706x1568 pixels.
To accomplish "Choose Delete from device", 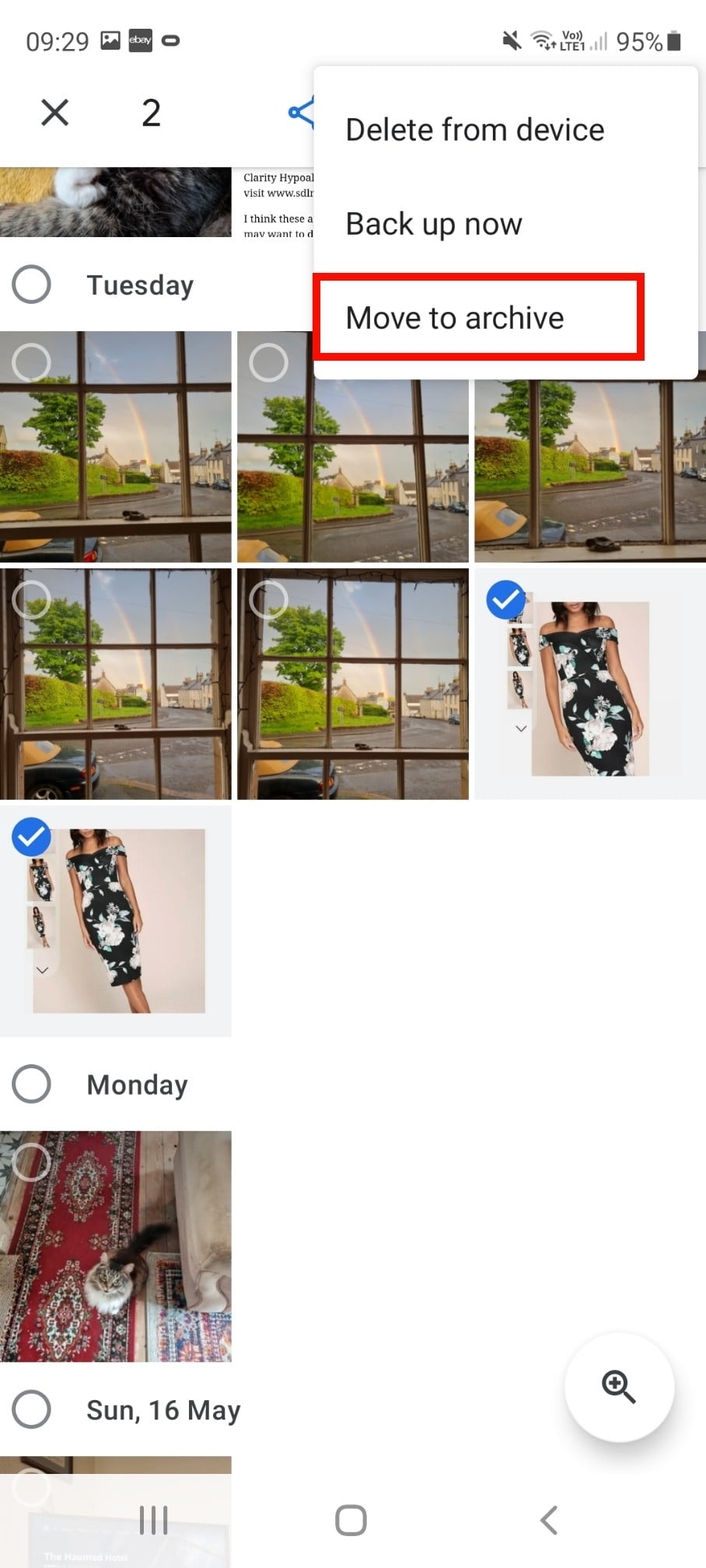I will (474, 130).
